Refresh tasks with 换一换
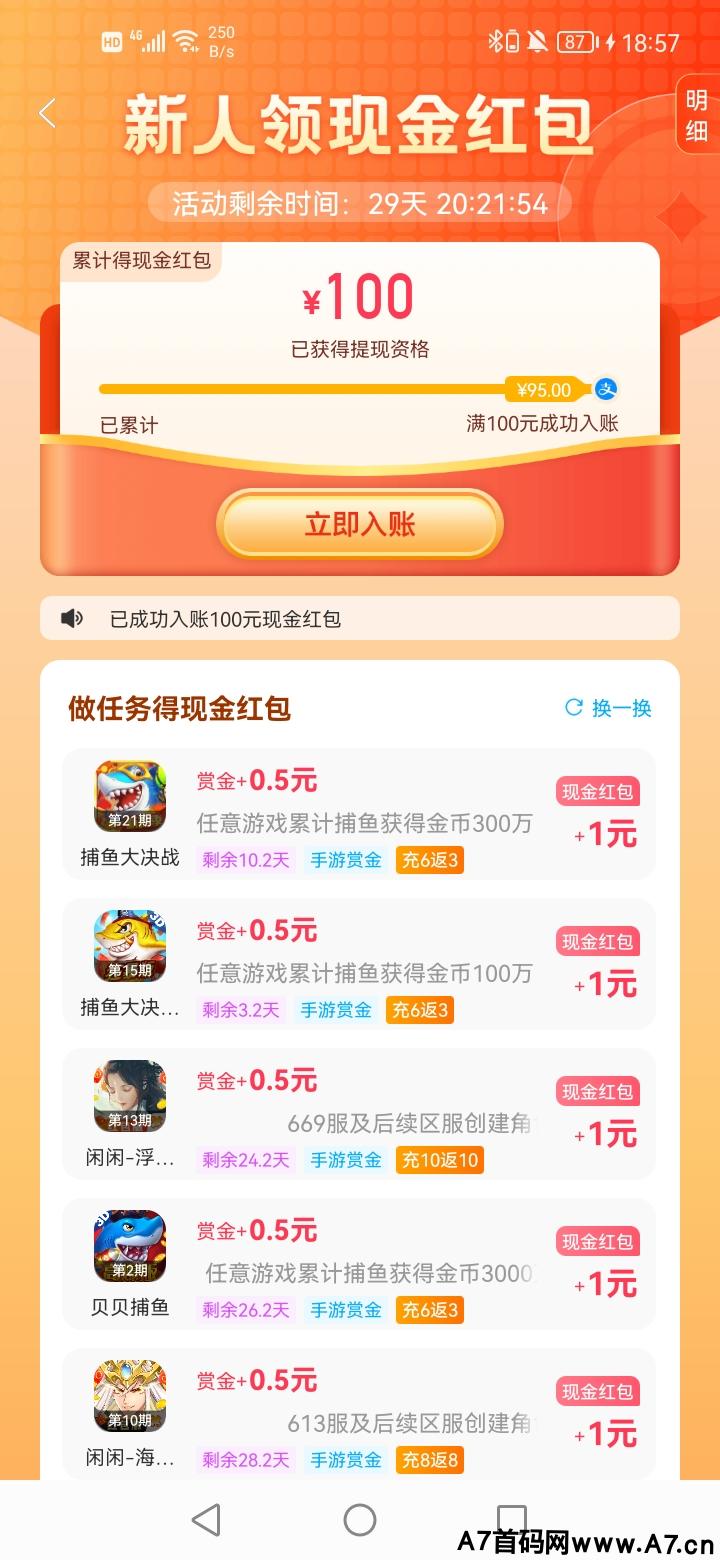The height and width of the screenshot is (1560, 720). tap(609, 708)
